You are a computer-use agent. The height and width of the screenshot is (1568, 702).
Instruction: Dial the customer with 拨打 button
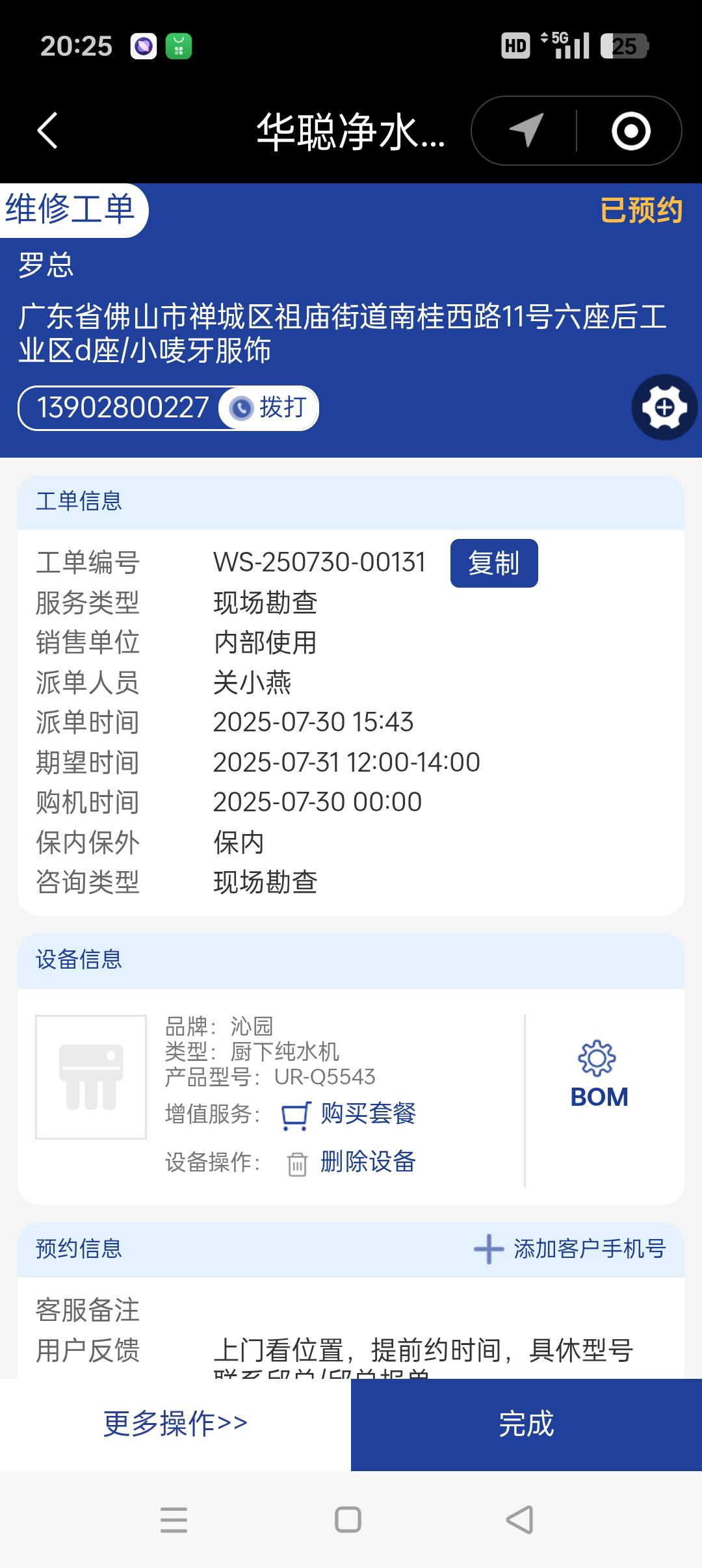(269, 408)
